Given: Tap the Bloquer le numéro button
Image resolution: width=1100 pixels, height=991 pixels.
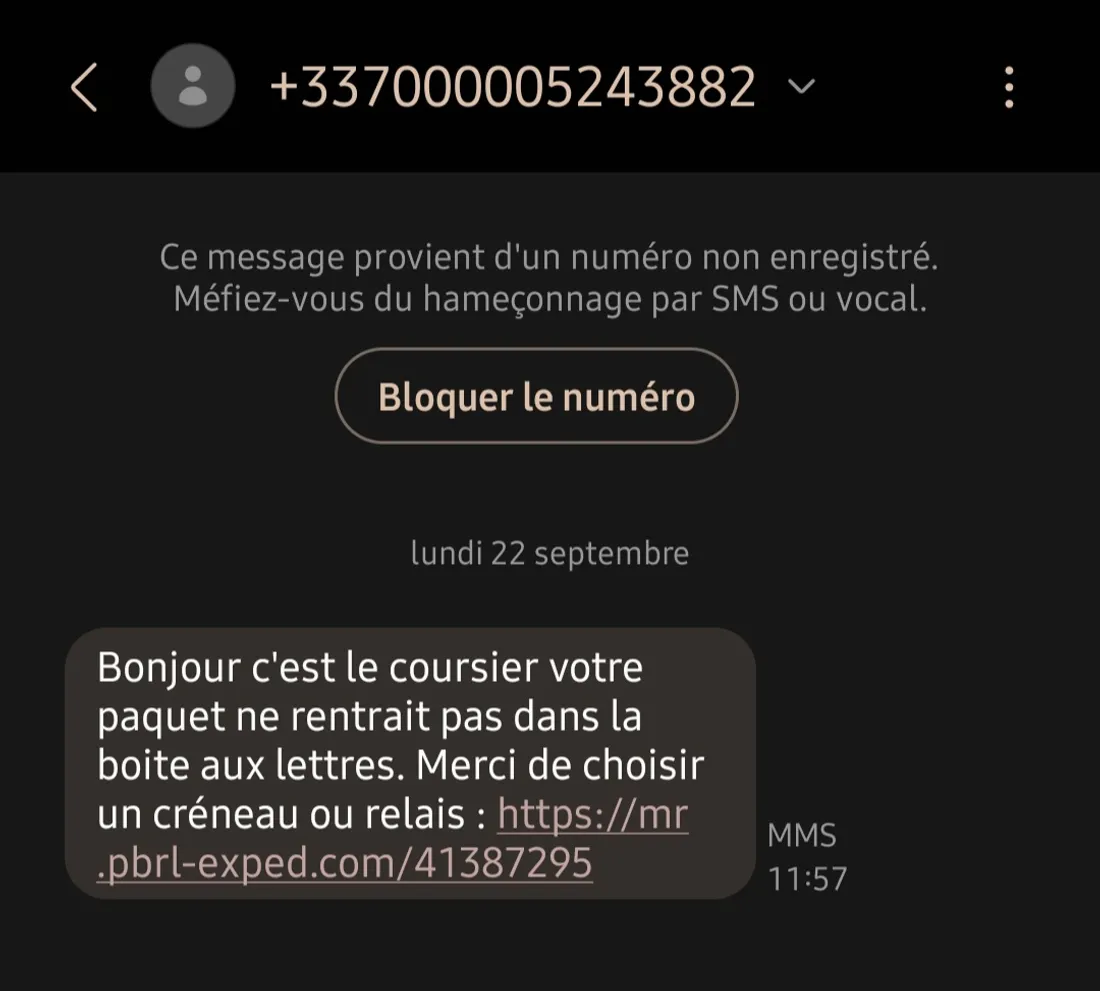Looking at the screenshot, I should tap(536, 396).
